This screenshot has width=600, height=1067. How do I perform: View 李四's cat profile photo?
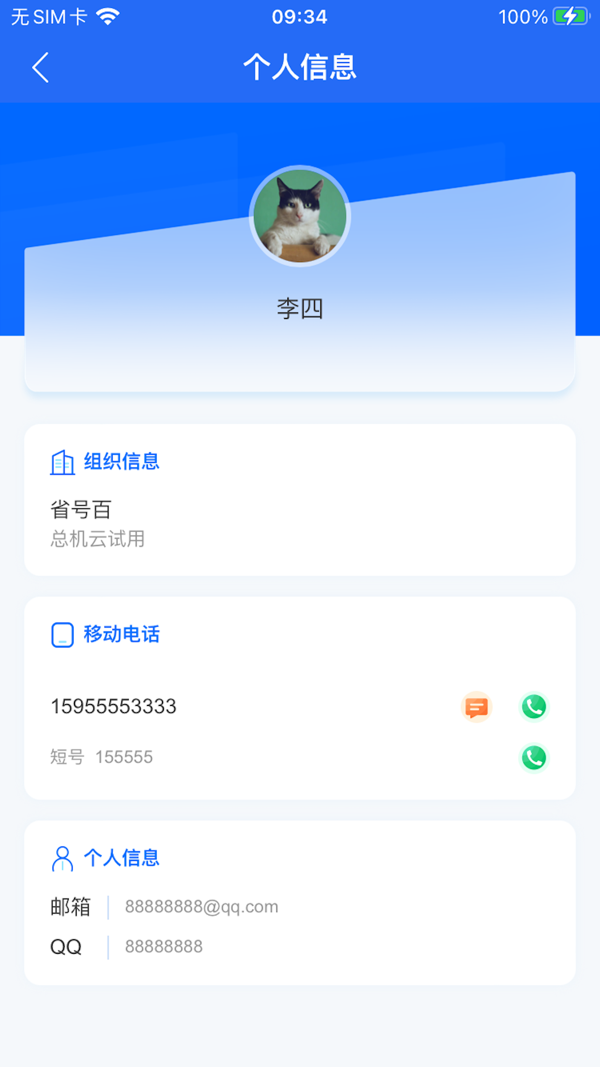pos(300,216)
